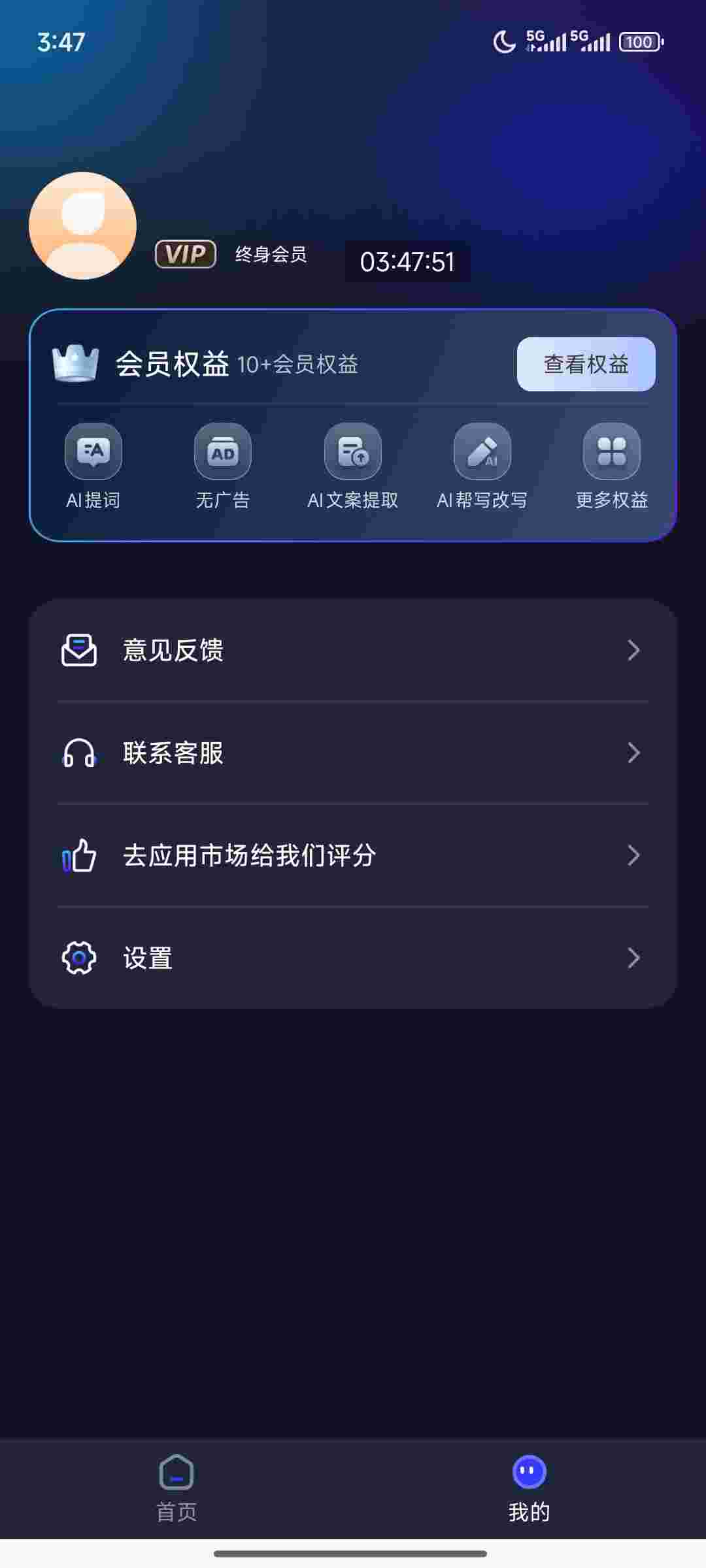
Task: Select the 我的 tab
Action: point(529,1488)
